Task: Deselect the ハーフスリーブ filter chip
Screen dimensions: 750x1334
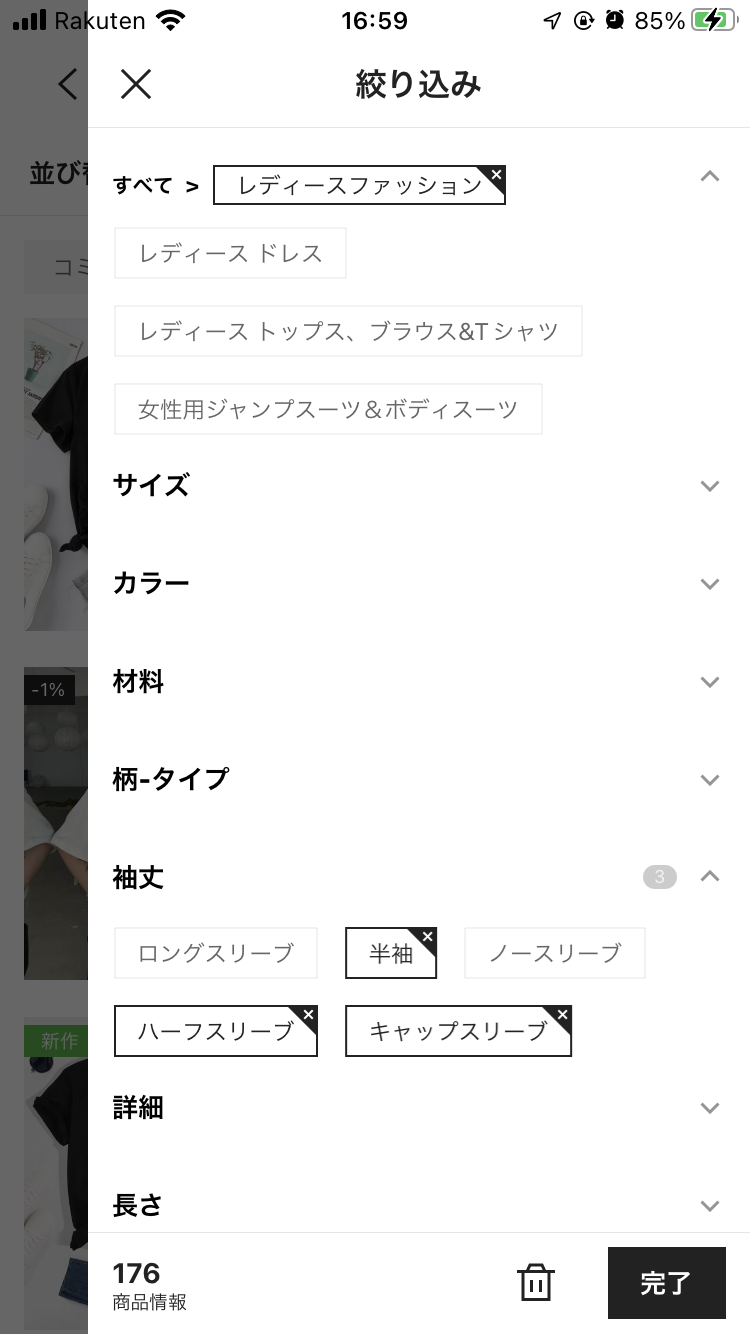Action: (216, 1031)
